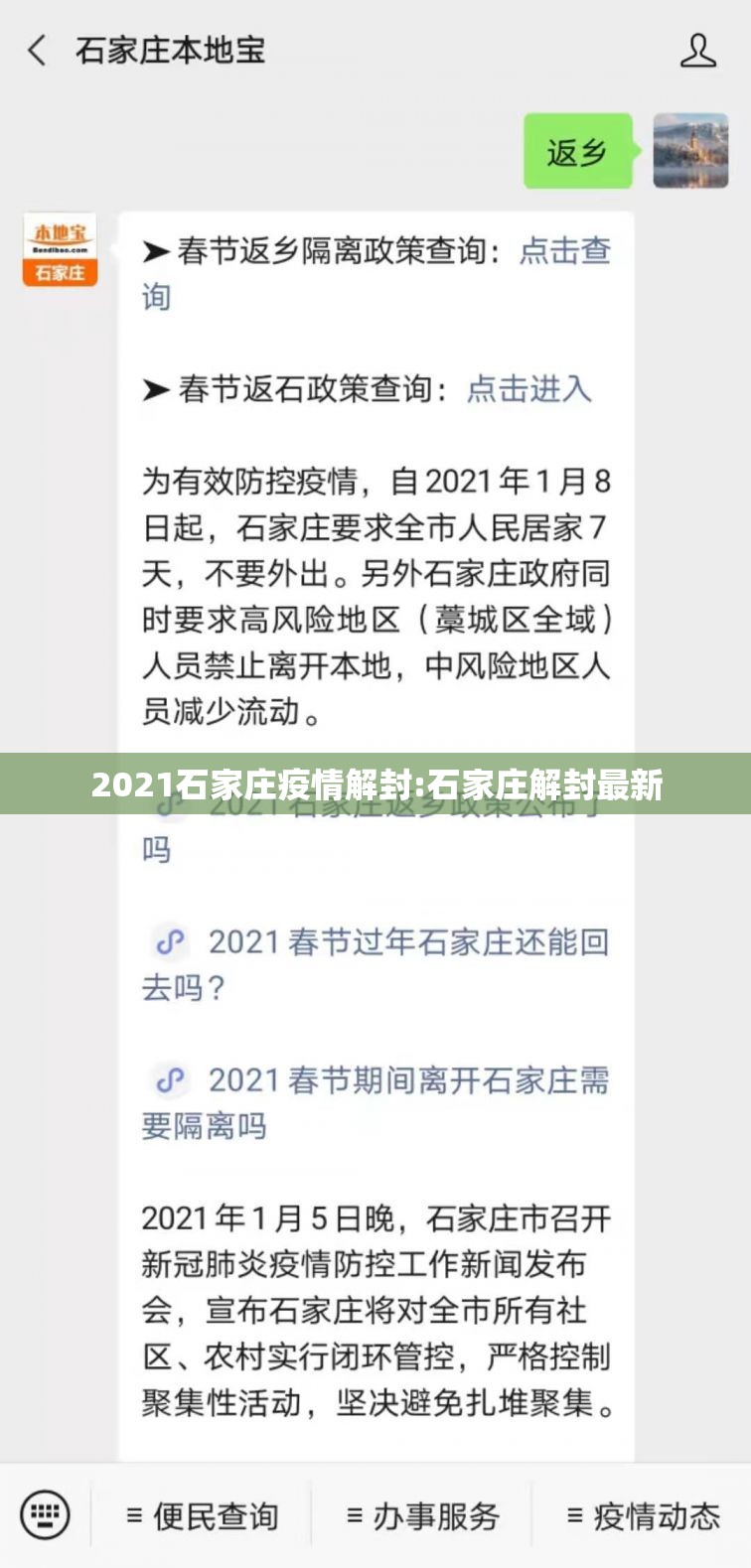Open the 本地宝 石家庄 account avatar
The image size is (751, 1568).
point(60,250)
